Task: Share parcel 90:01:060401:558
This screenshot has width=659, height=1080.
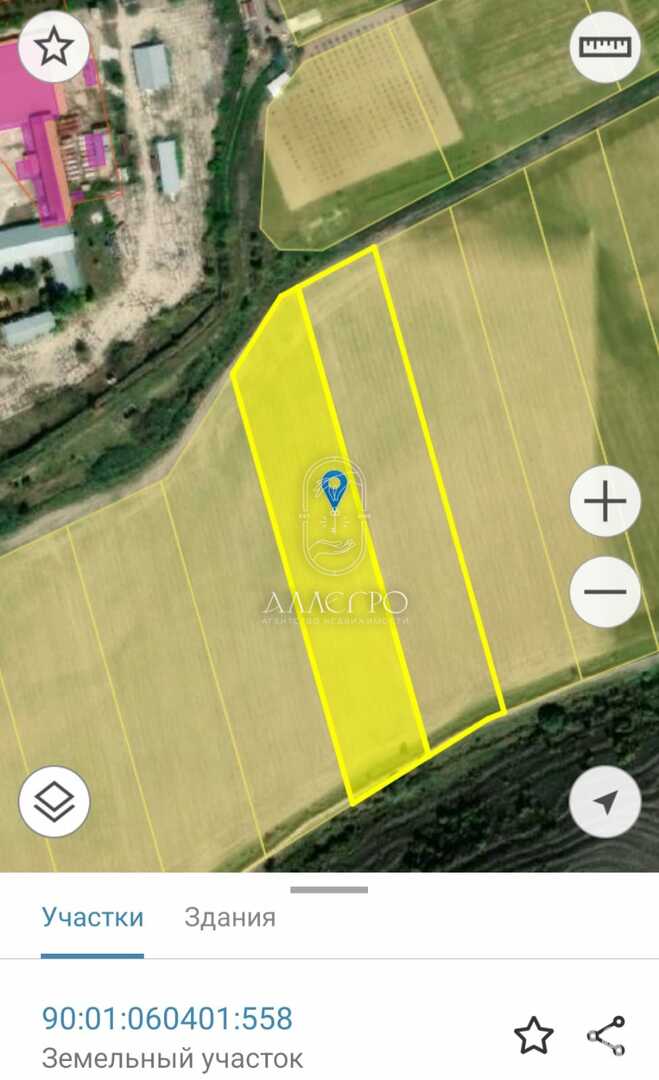Action: coord(606,1036)
